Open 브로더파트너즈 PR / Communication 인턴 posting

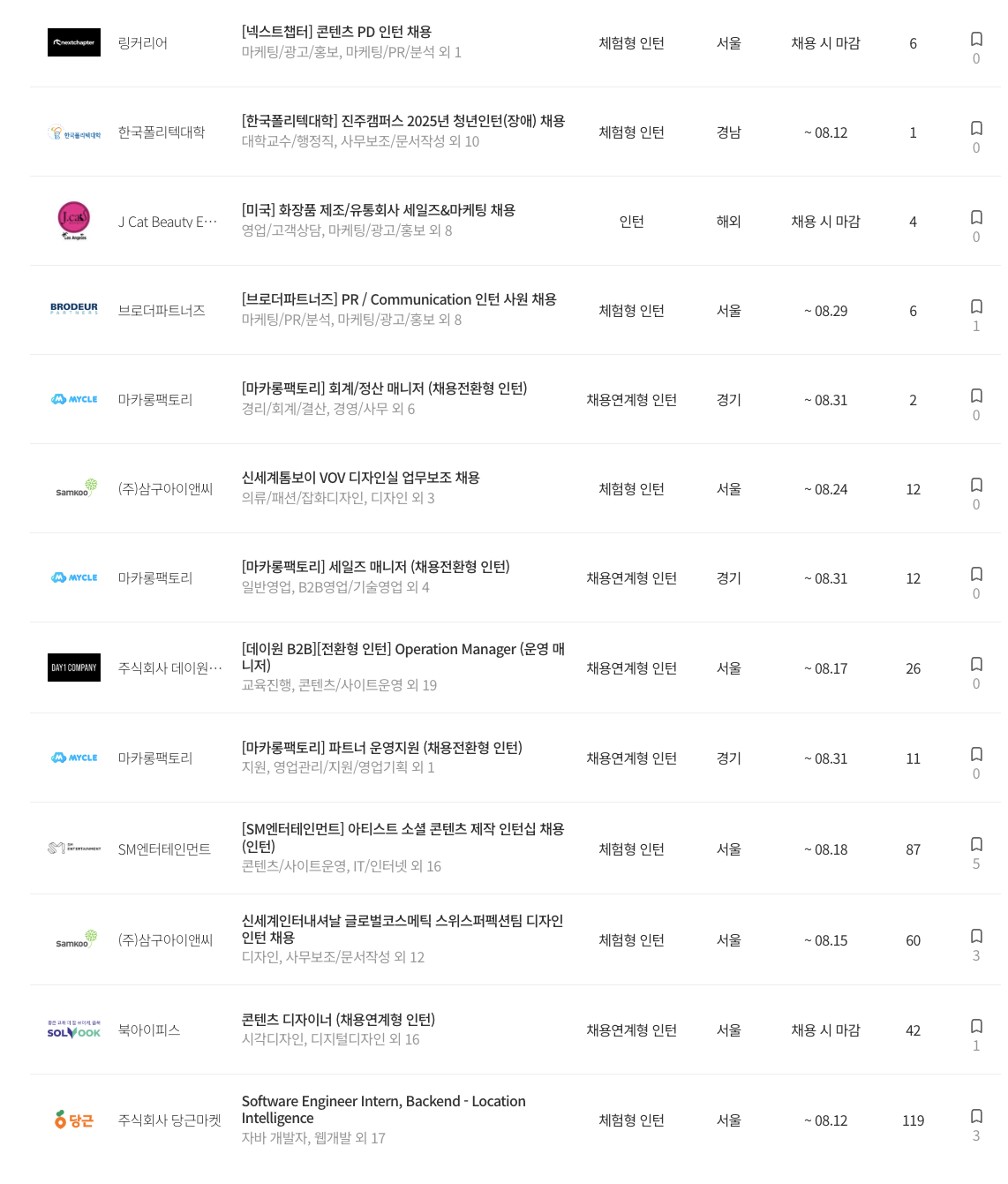(399, 299)
